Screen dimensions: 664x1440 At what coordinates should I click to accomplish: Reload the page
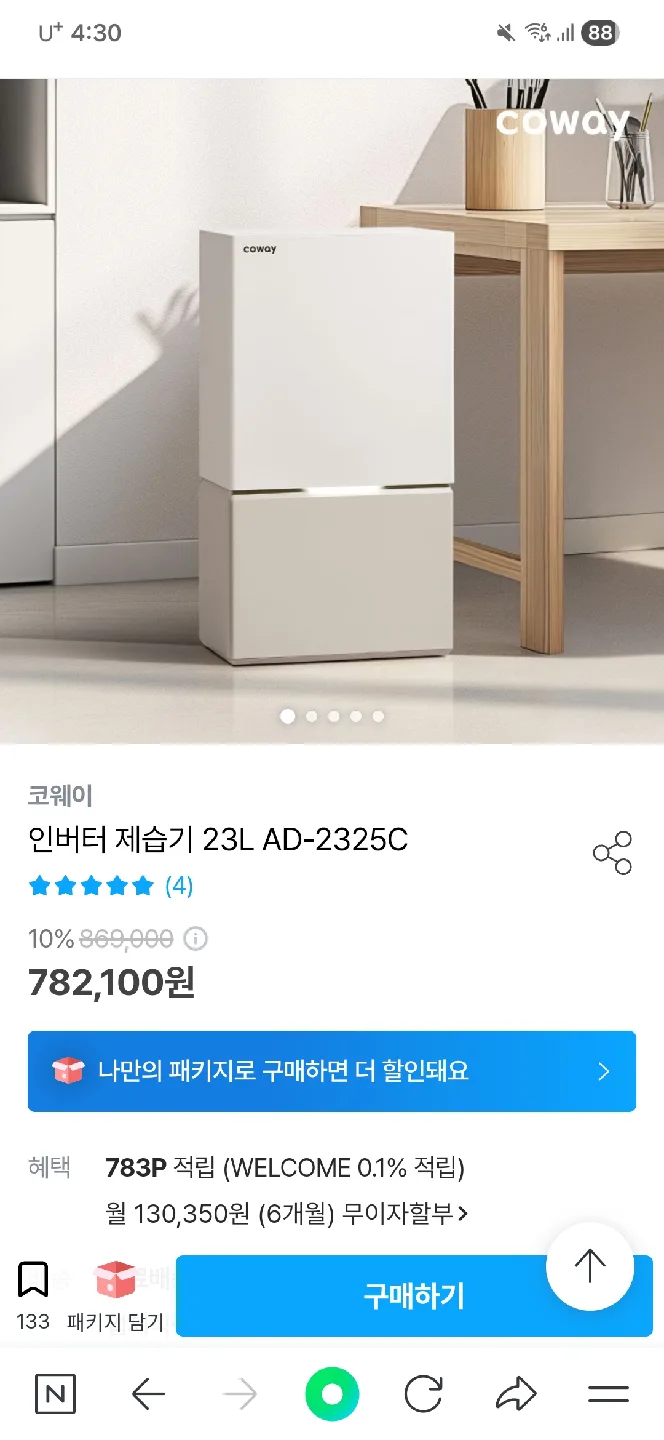click(423, 1394)
